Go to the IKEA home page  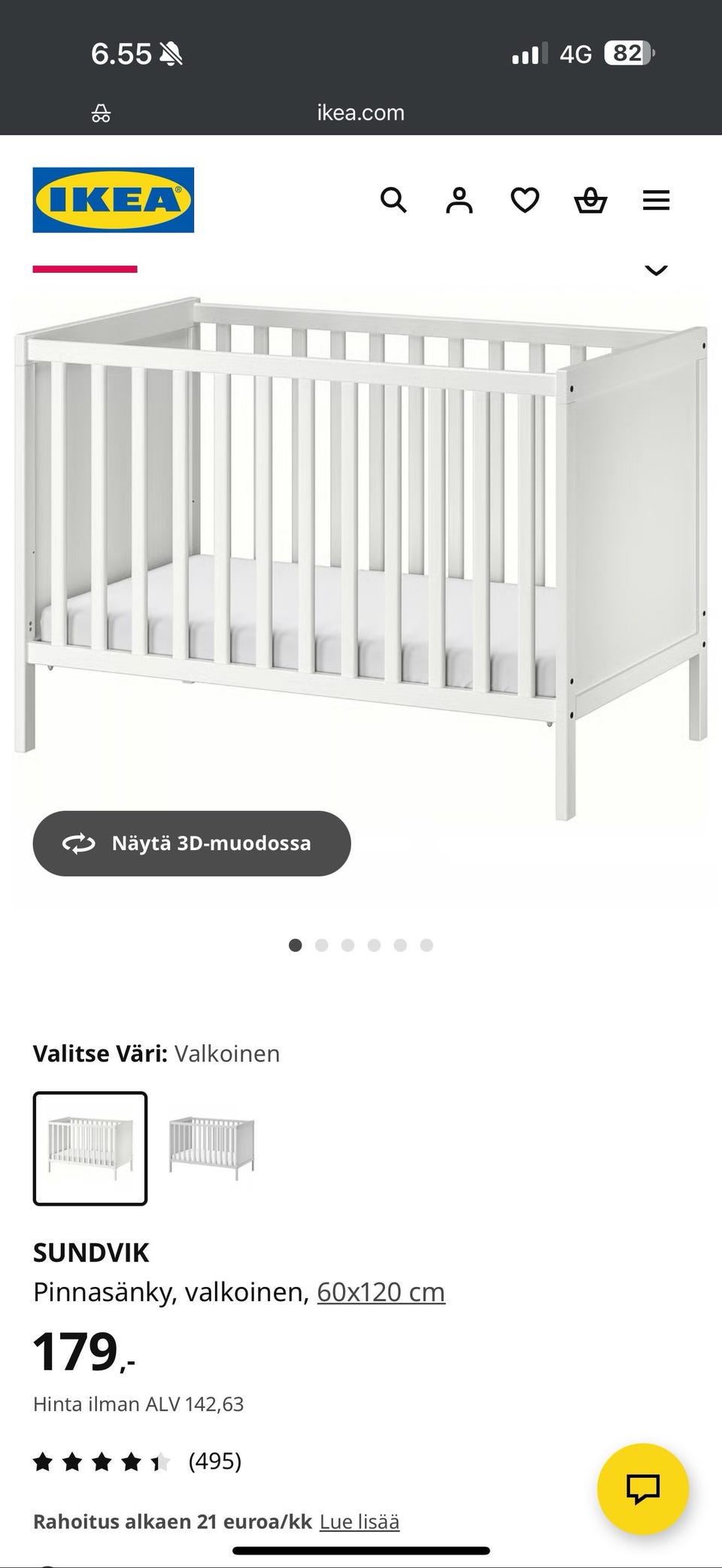point(114,200)
